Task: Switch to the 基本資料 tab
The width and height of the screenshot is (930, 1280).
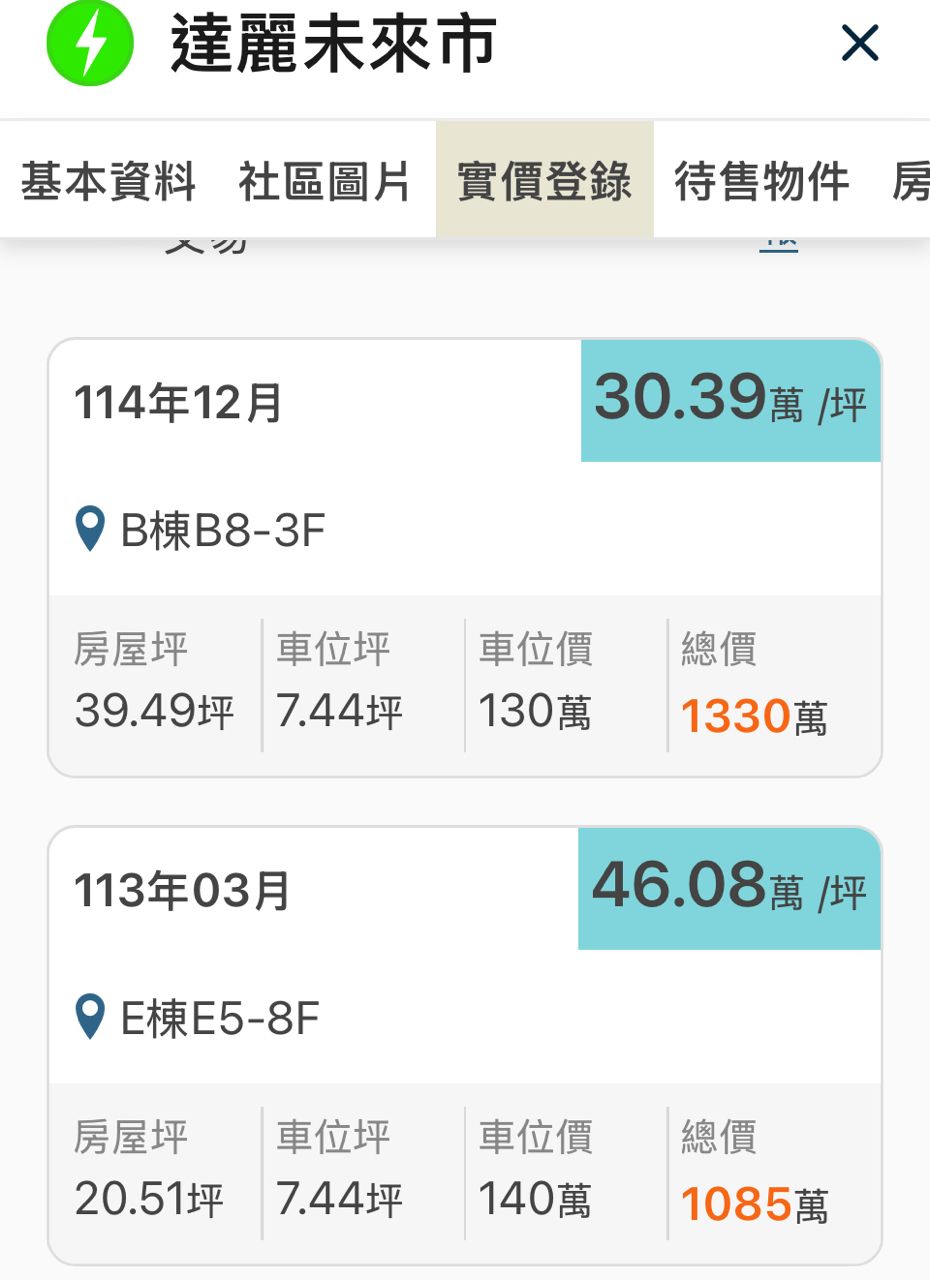Action: [x=109, y=183]
